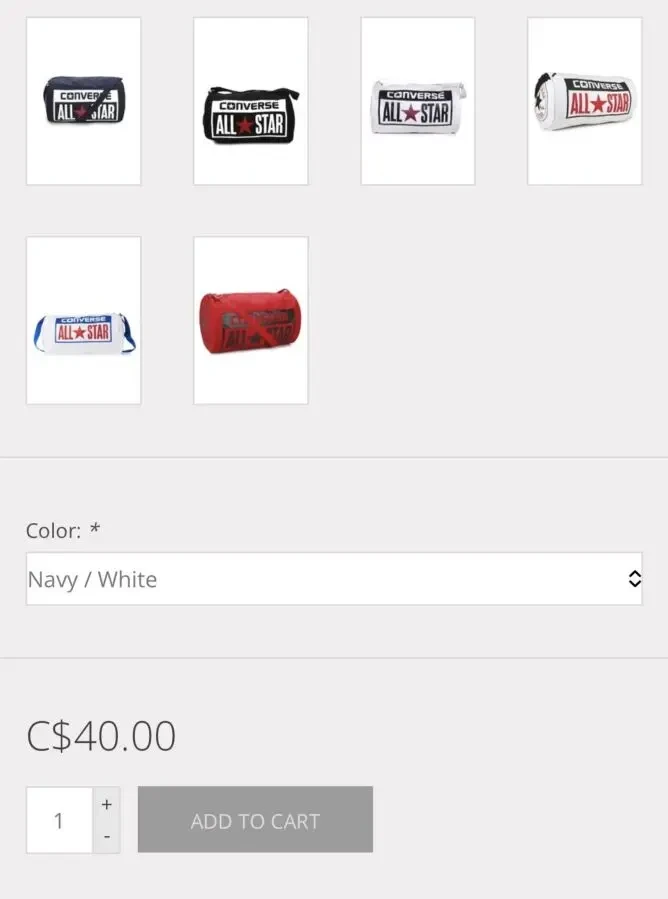
Task: Add the bag to cart
Action: point(255,820)
